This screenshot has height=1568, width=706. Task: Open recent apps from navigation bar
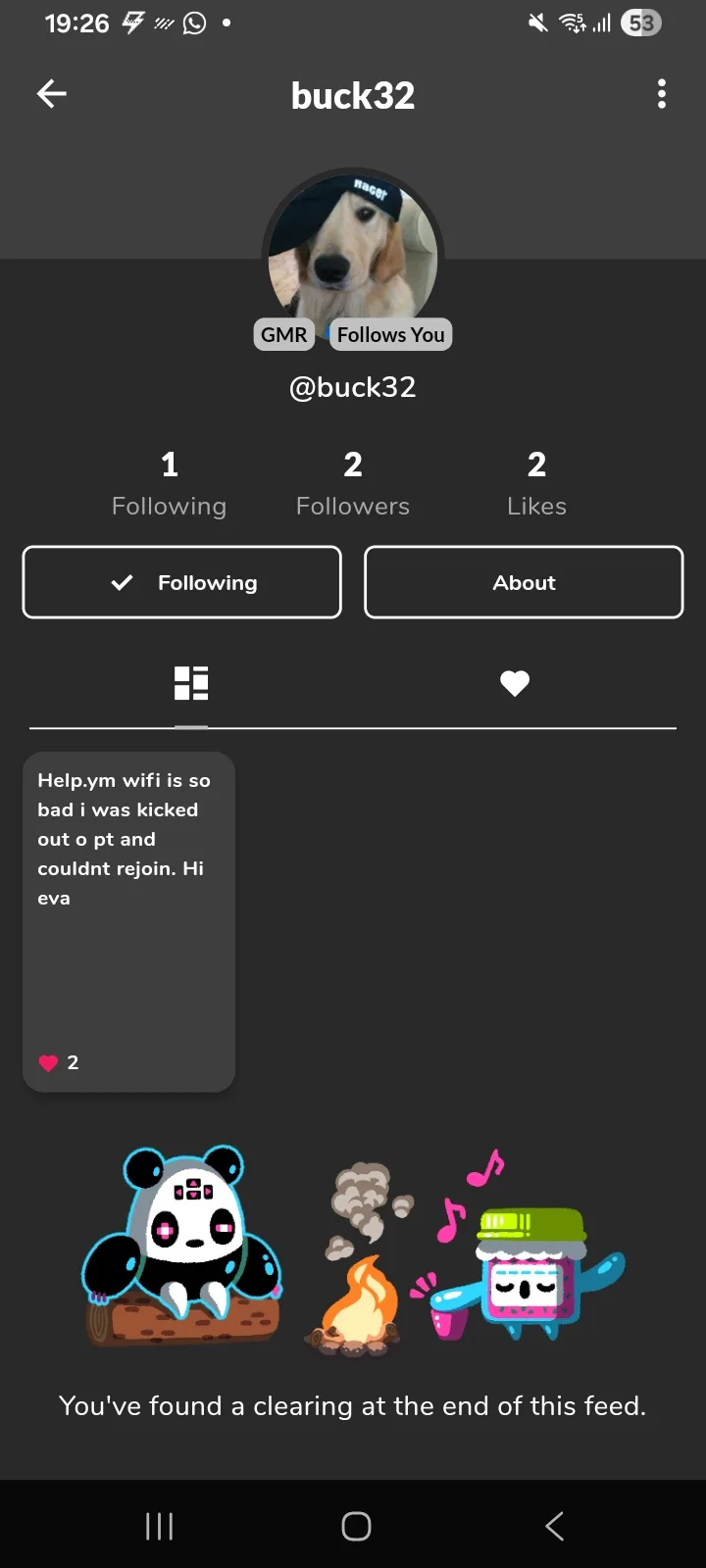pos(159,1526)
